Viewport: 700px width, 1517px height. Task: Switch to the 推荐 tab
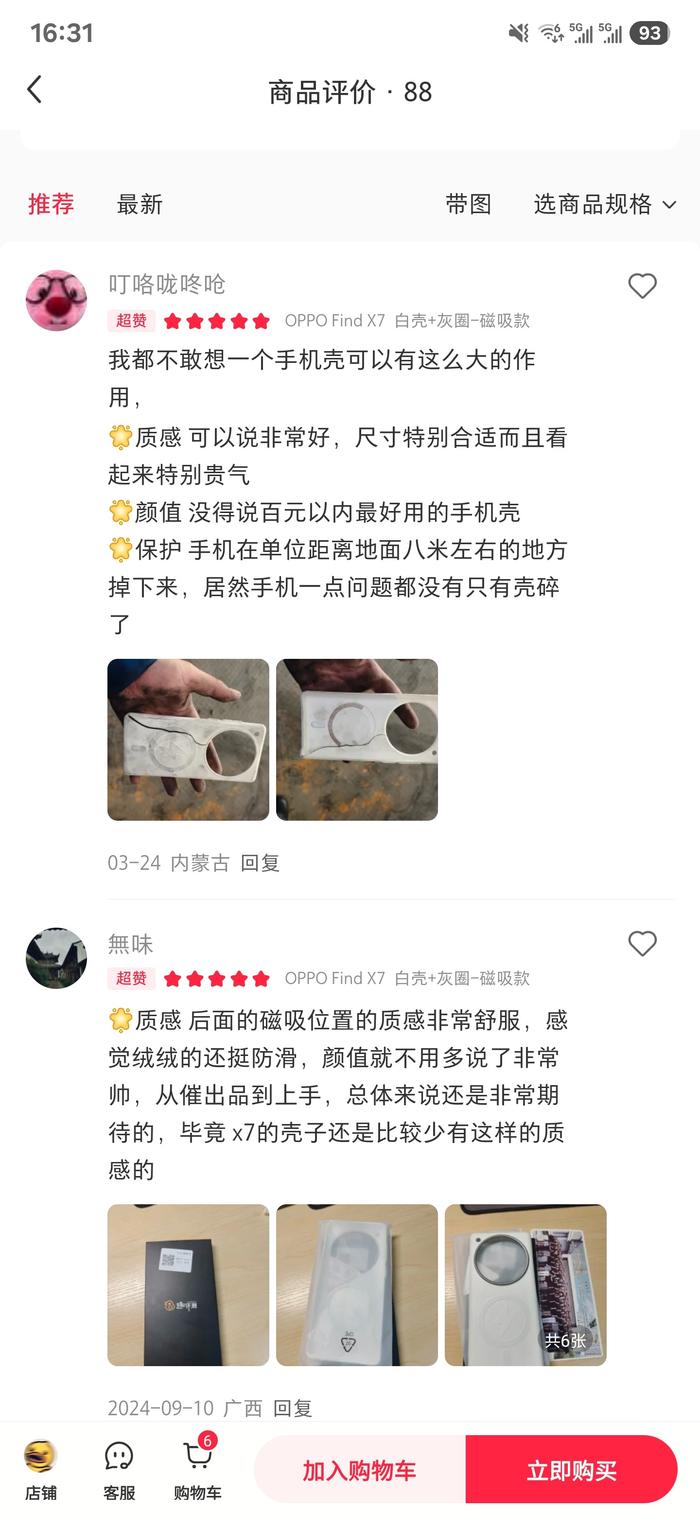pos(51,204)
